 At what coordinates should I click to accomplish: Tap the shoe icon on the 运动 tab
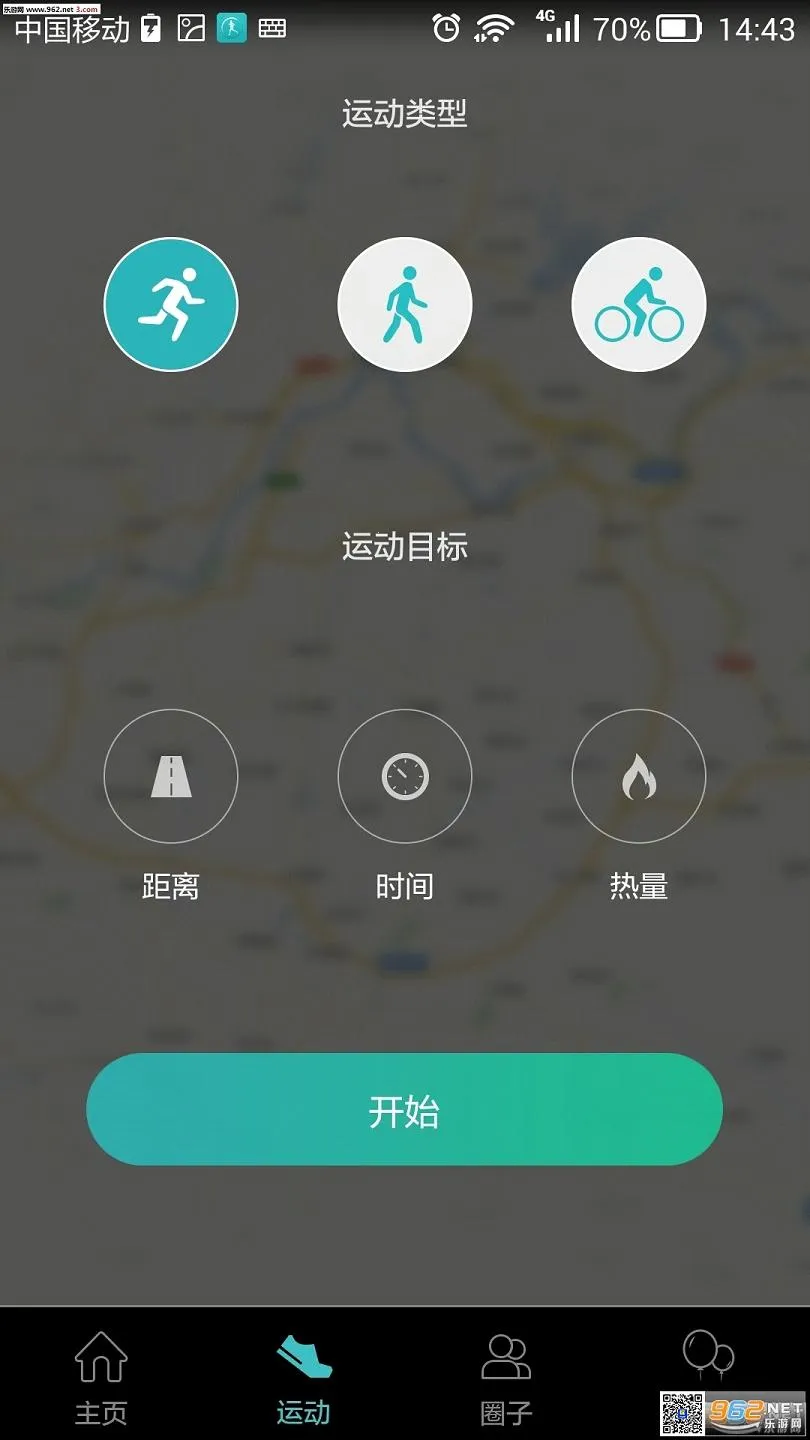(303, 1355)
